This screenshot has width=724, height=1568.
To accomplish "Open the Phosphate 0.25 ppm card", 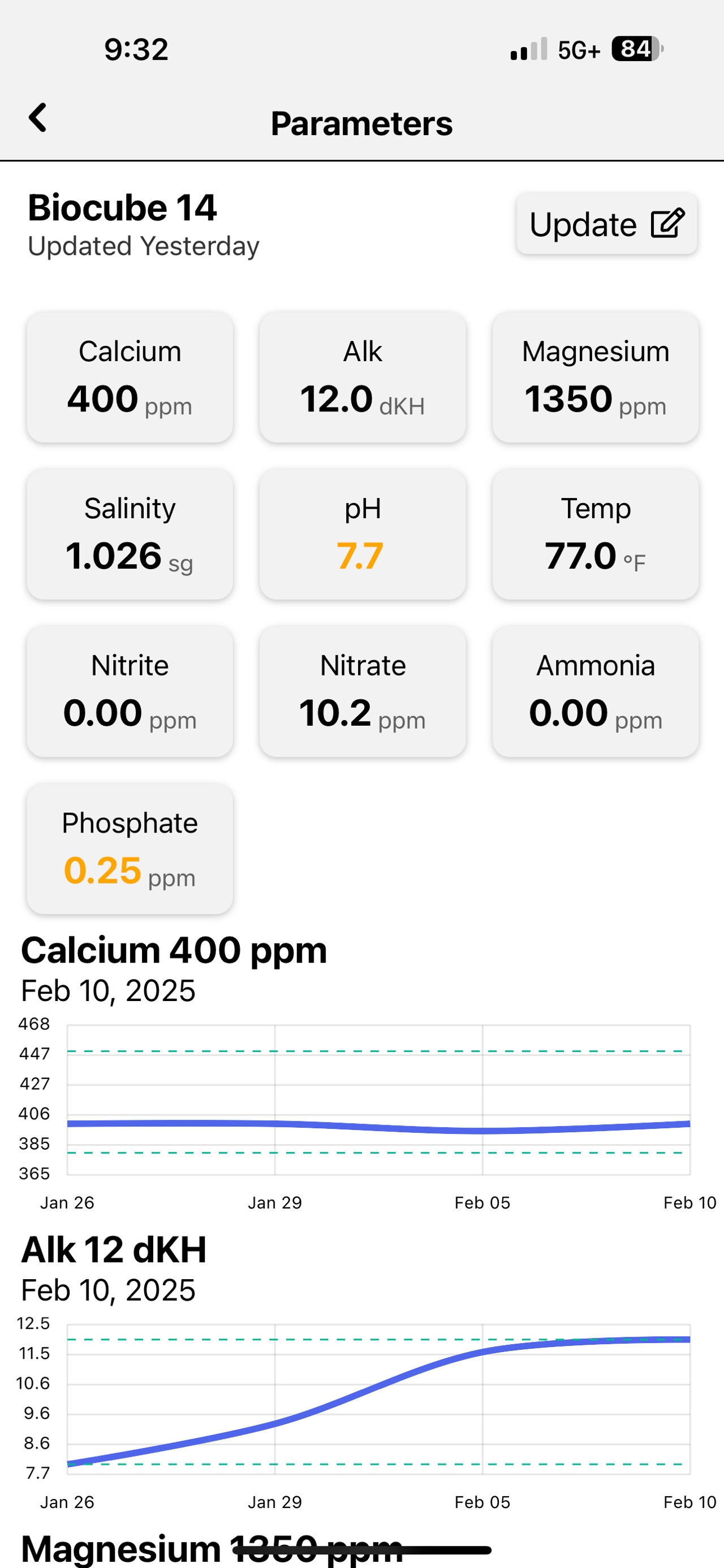I will click(x=130, y=848).
